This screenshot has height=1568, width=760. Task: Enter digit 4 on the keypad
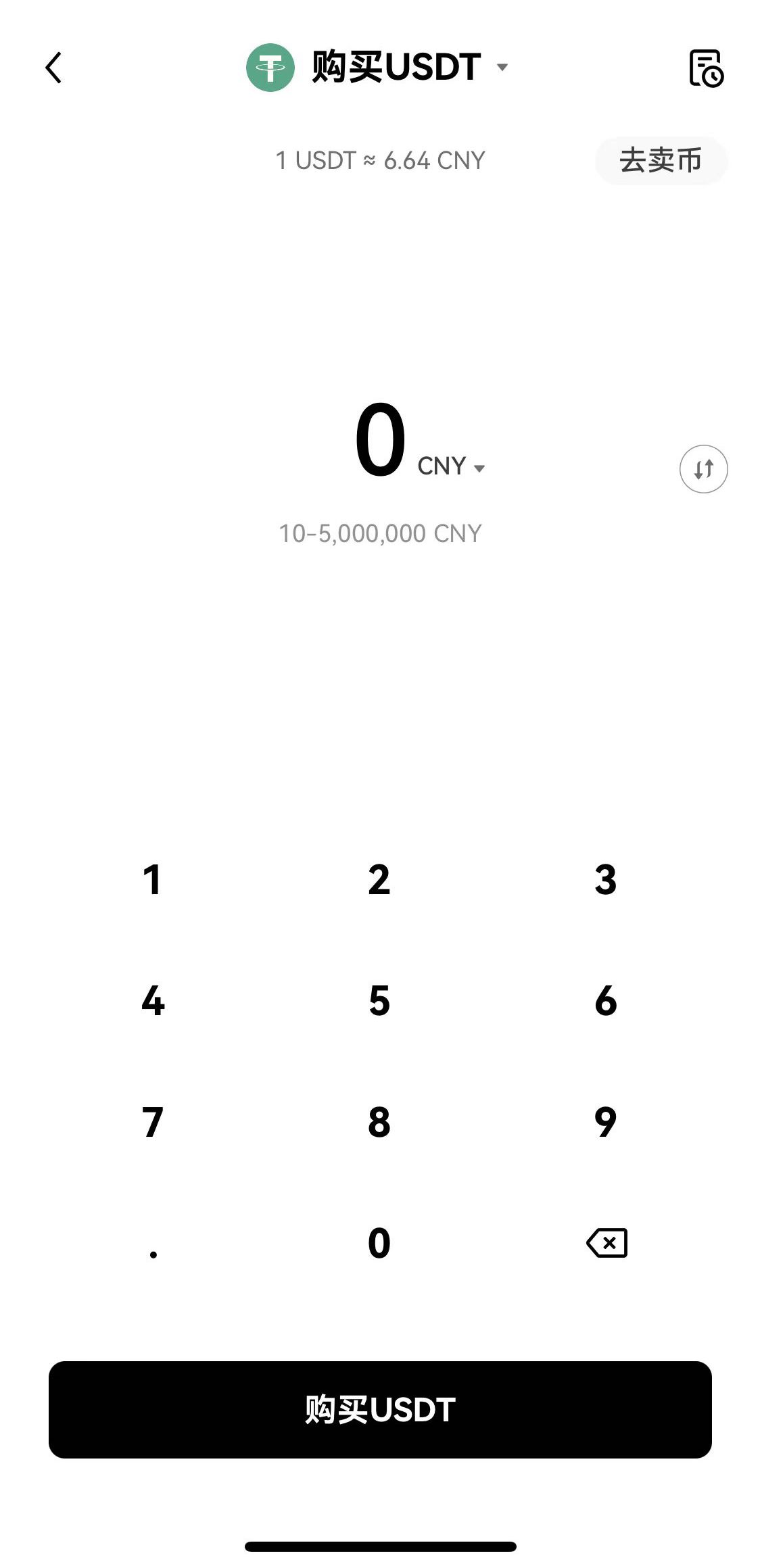pyautogui.click(x=153, y=1001)
